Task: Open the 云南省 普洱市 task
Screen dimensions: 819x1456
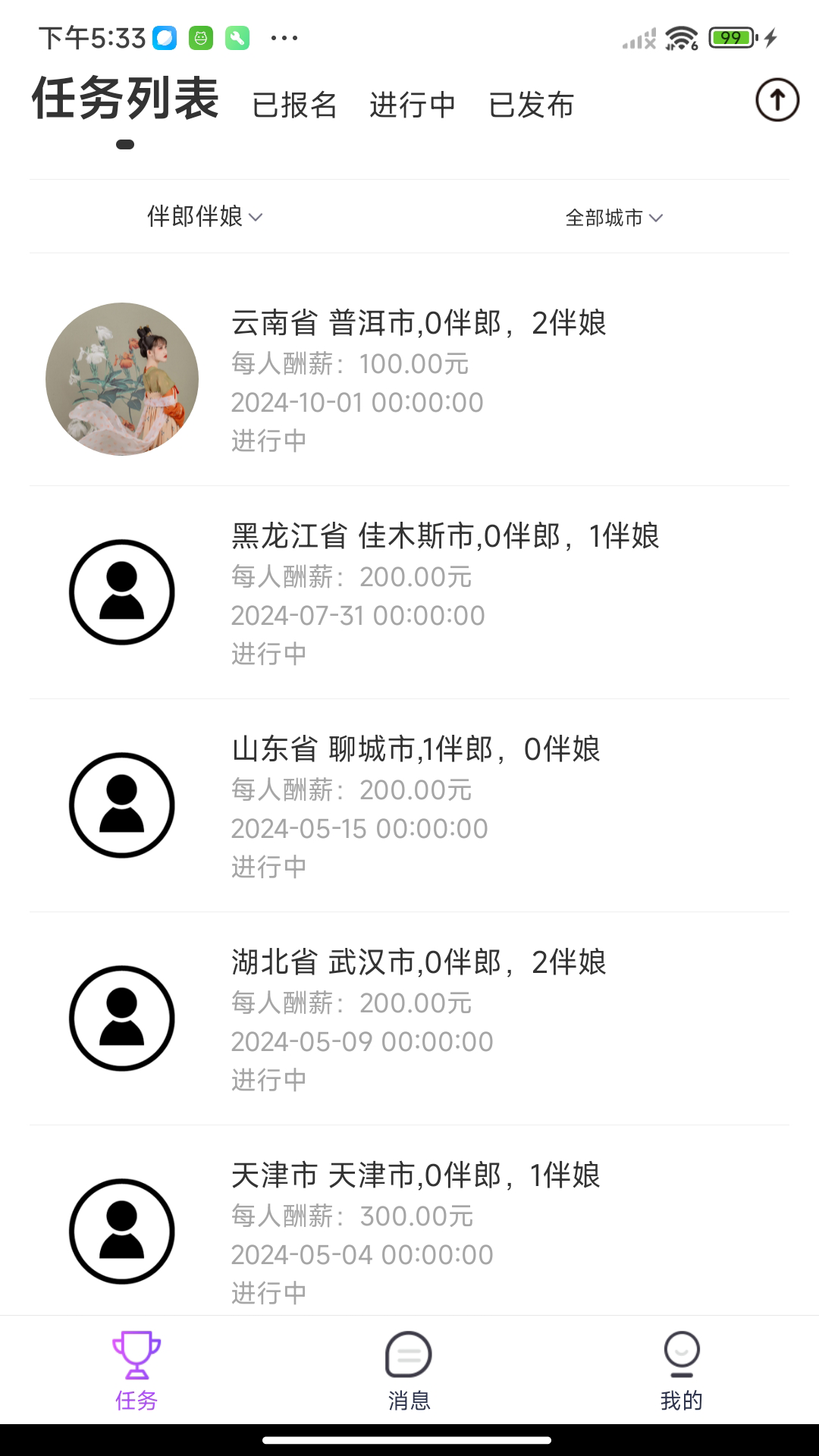Action: pyautogui.click(x=419, y=379)
